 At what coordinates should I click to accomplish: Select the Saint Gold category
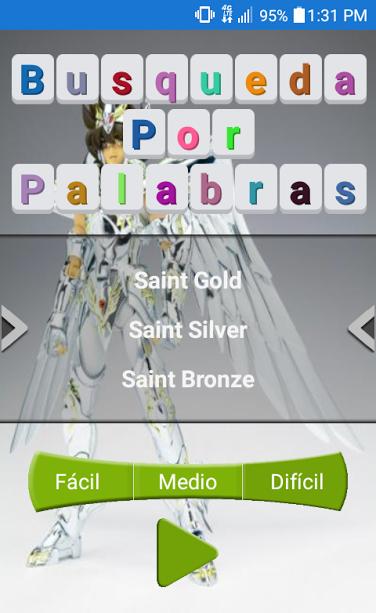pyautogui.click(x=188, y=280)
